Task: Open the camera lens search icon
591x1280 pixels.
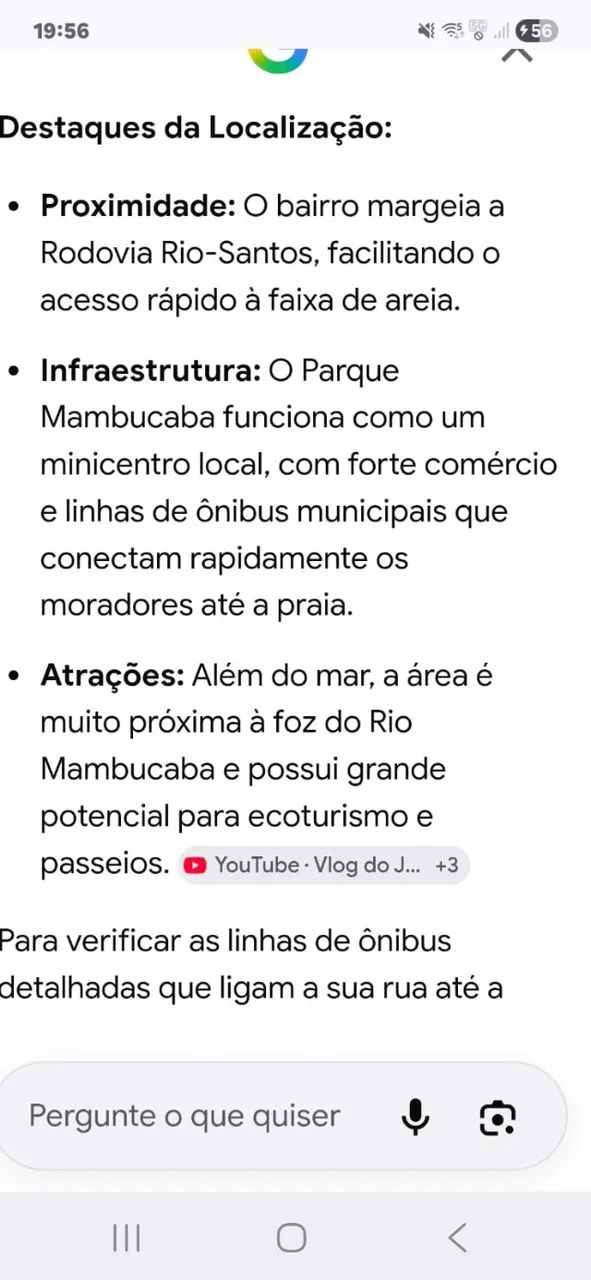Action: click(497, 1117)
